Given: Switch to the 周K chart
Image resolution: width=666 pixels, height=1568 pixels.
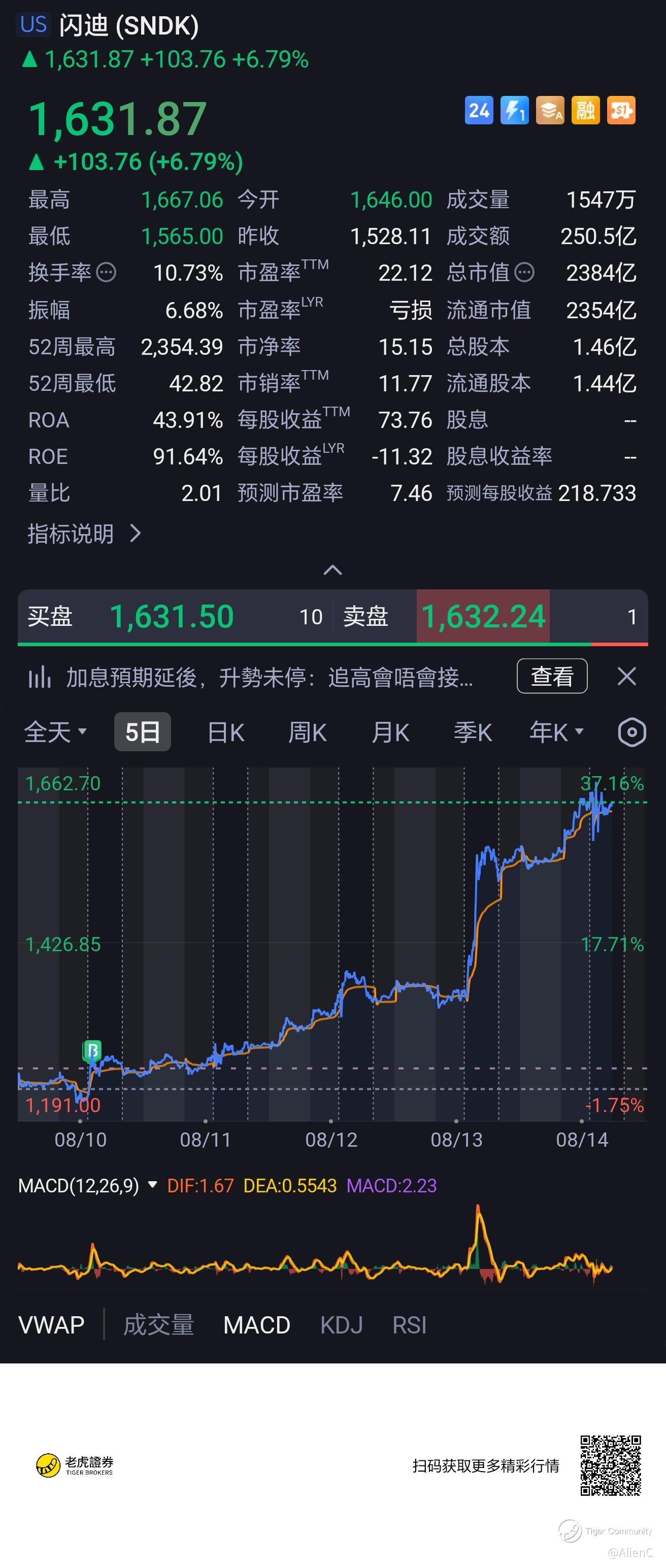Looking at the screenshot, I should (x=308, y=731).
